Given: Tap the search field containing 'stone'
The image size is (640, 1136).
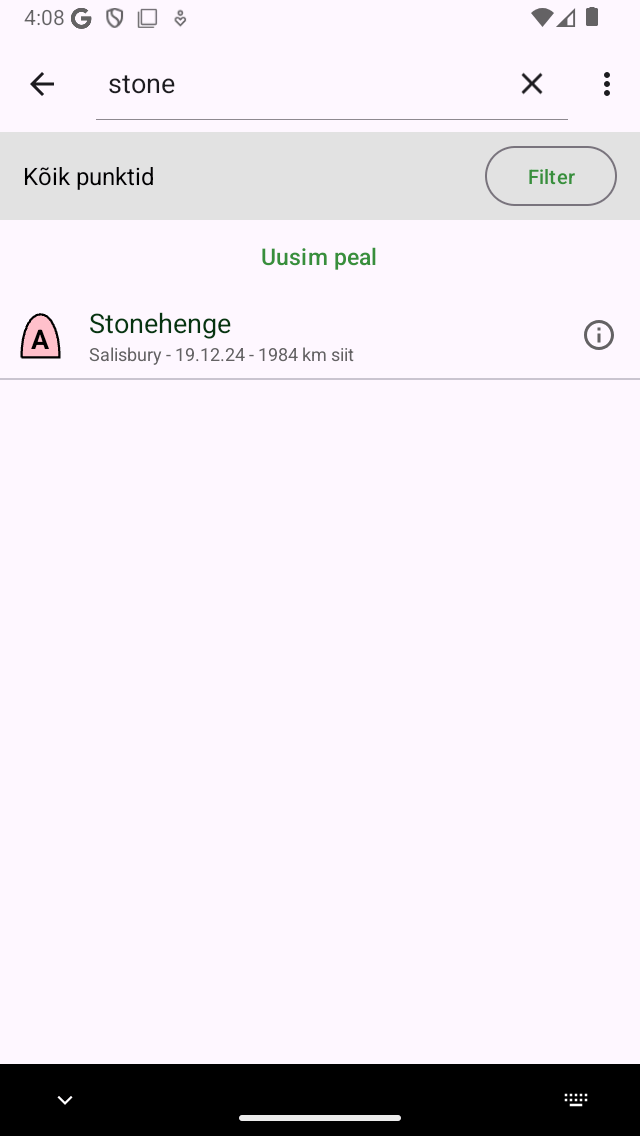Looking at the screenshot, I should (x=300, y=84).
